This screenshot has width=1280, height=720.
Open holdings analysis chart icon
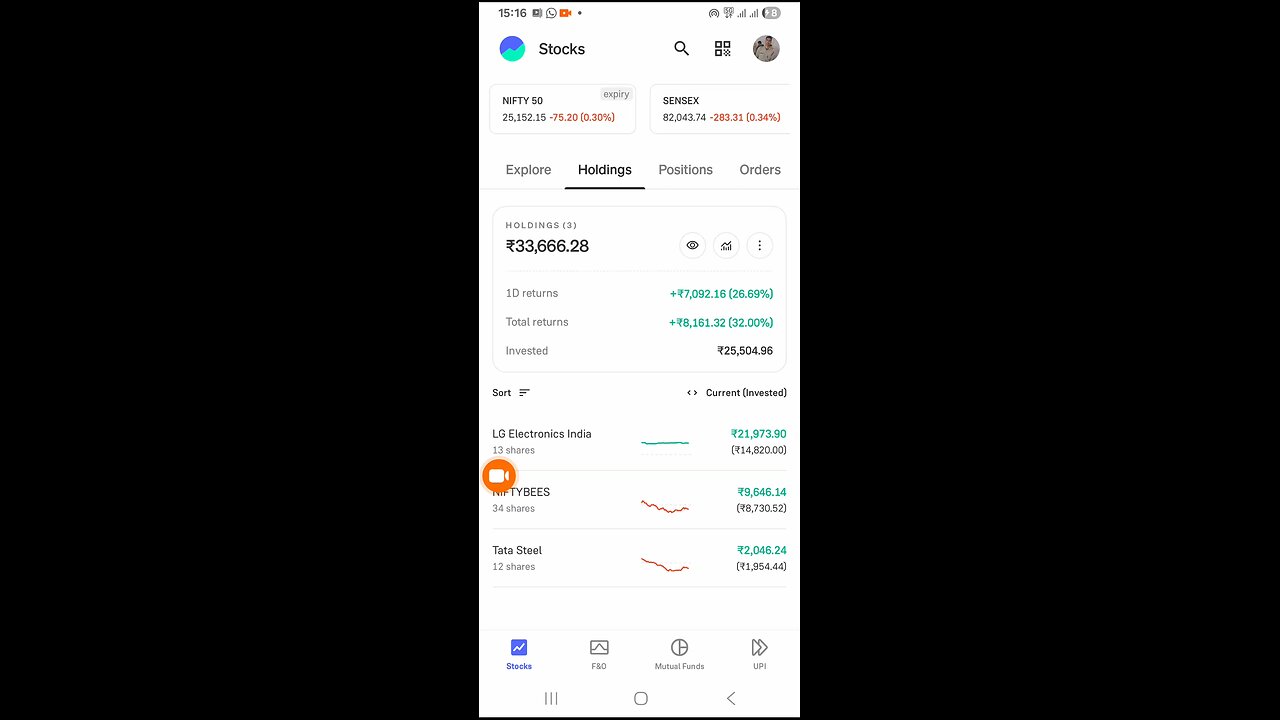[726, 245]
